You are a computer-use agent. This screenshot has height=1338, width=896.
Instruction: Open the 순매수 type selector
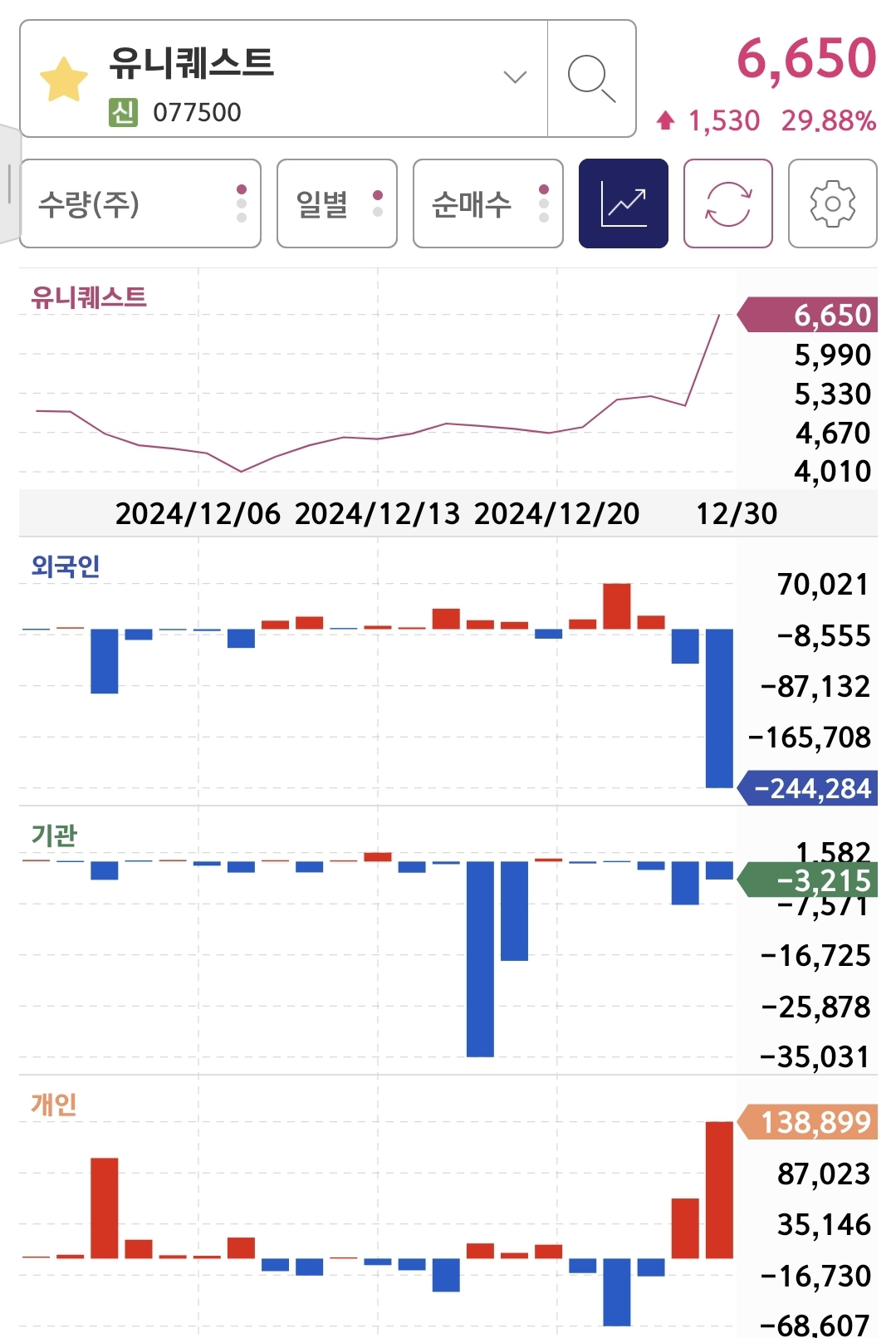[488, 203]
